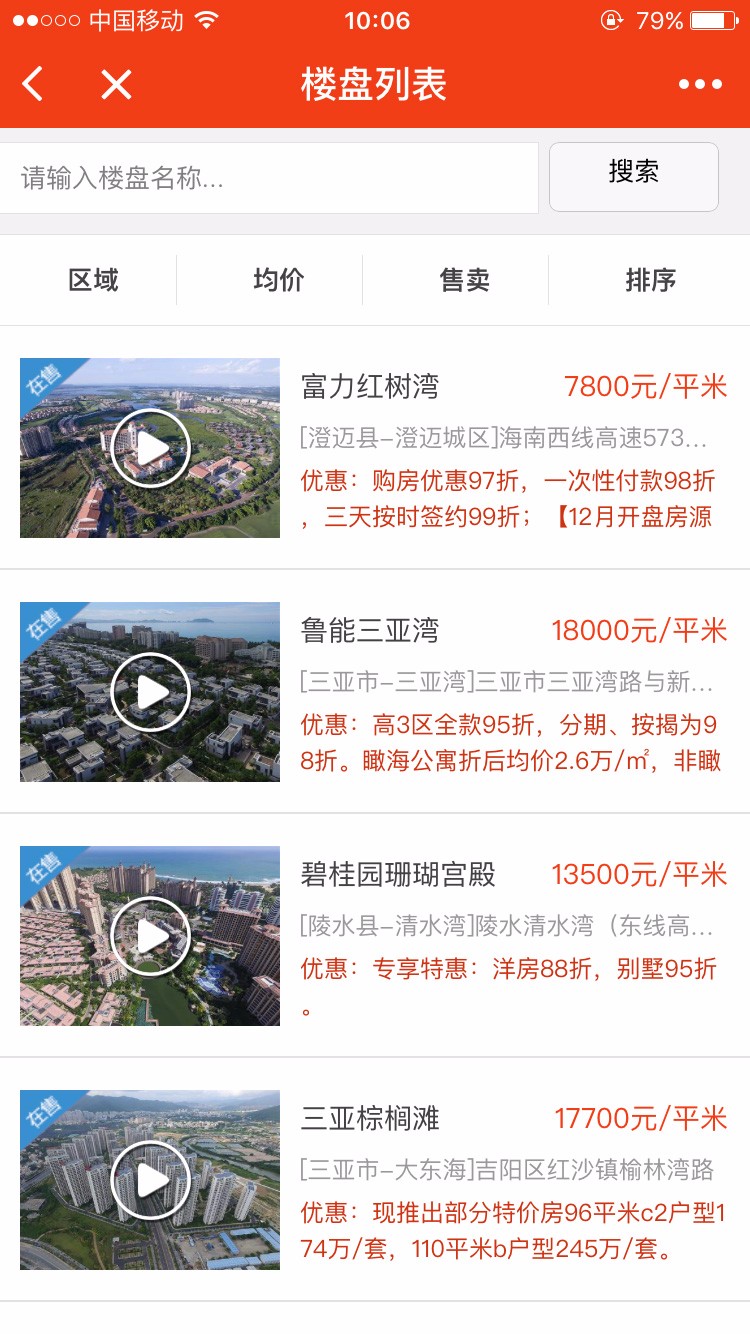Viewport: 750px width, 1334px height.
Task: Open the 富力红树湾 listing
Action: [370, 387]
